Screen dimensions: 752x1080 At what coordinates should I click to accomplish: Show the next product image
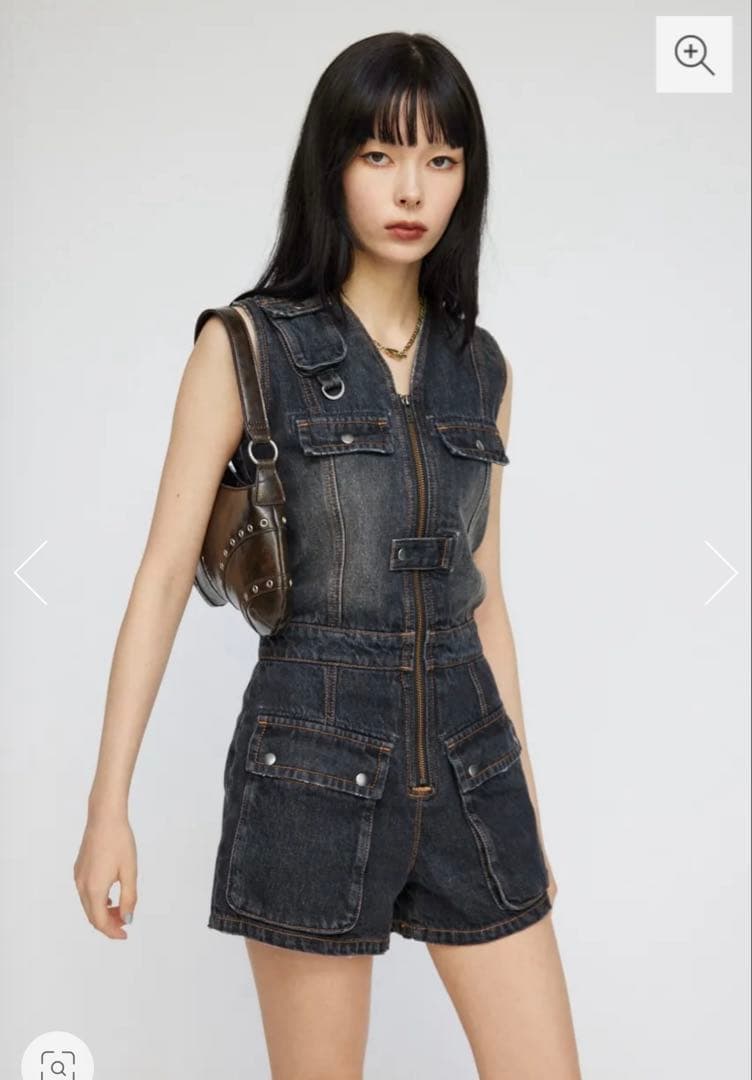click(x=720, y=573)
